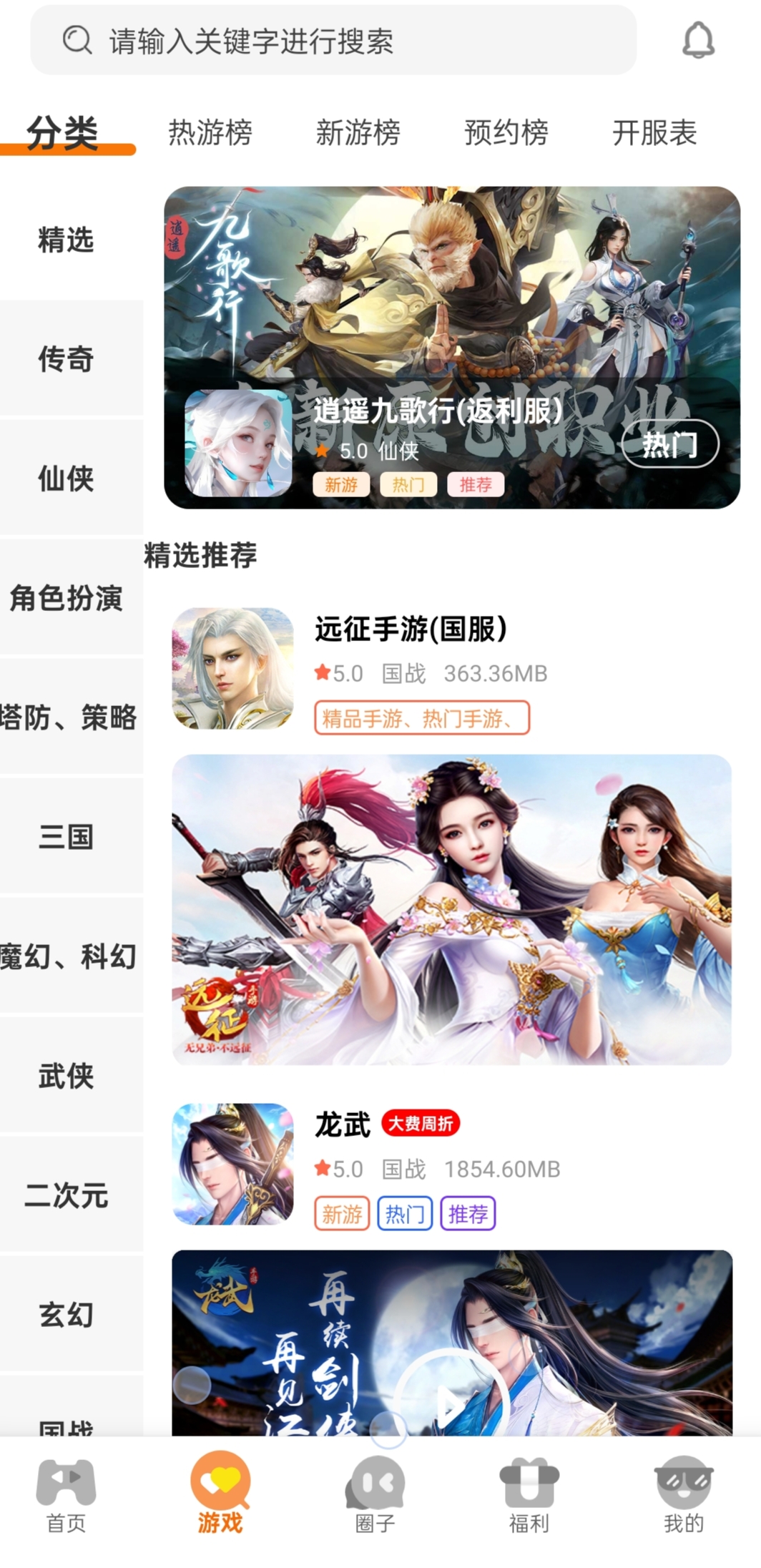Tap the keyword search field

(333, 41)
